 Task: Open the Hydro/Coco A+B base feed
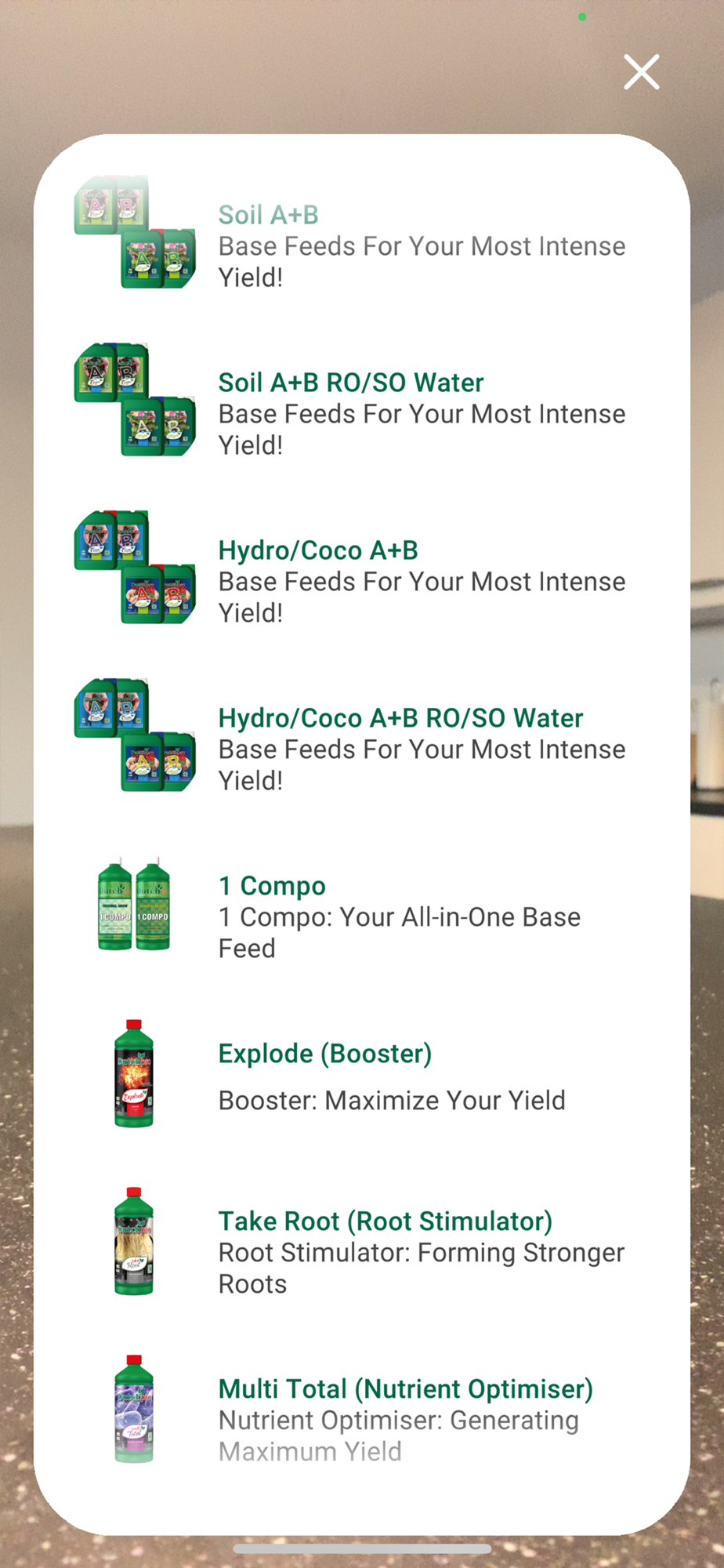coord(362,568)
